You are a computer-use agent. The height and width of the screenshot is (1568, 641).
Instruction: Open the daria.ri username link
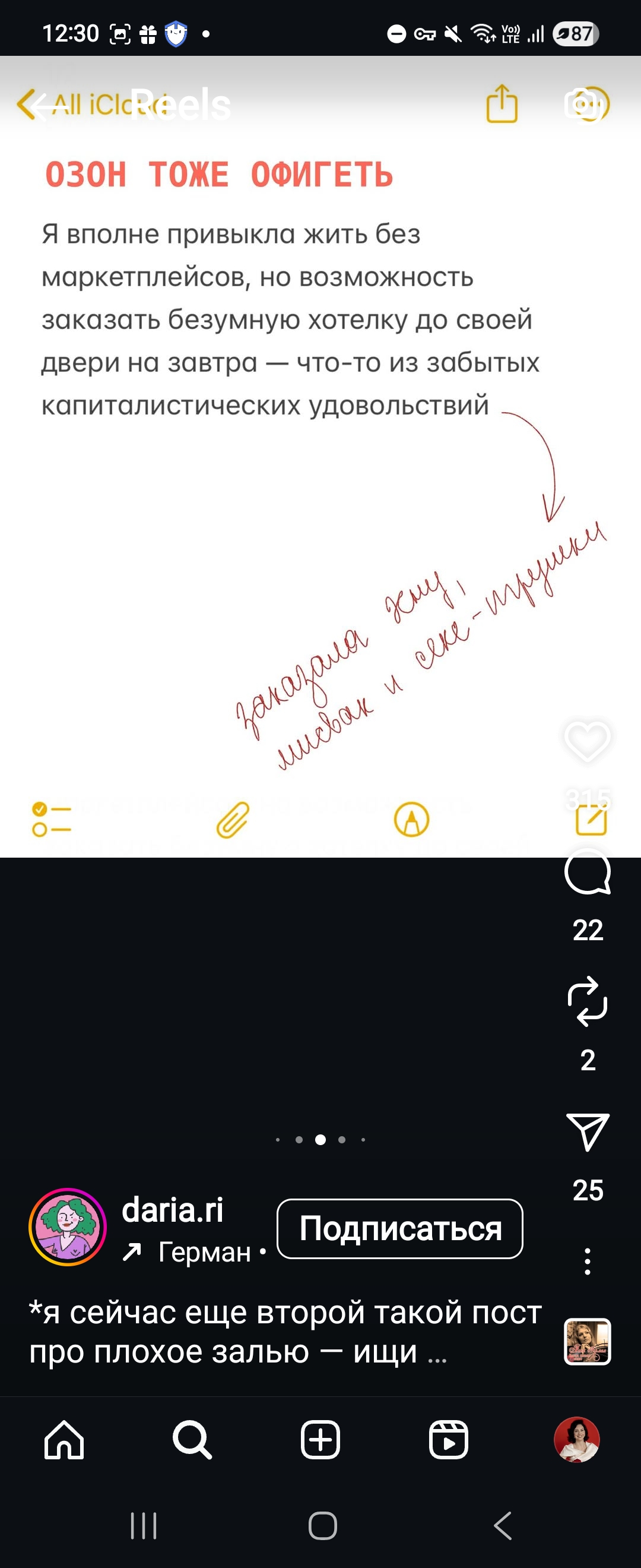[173, 1209]
